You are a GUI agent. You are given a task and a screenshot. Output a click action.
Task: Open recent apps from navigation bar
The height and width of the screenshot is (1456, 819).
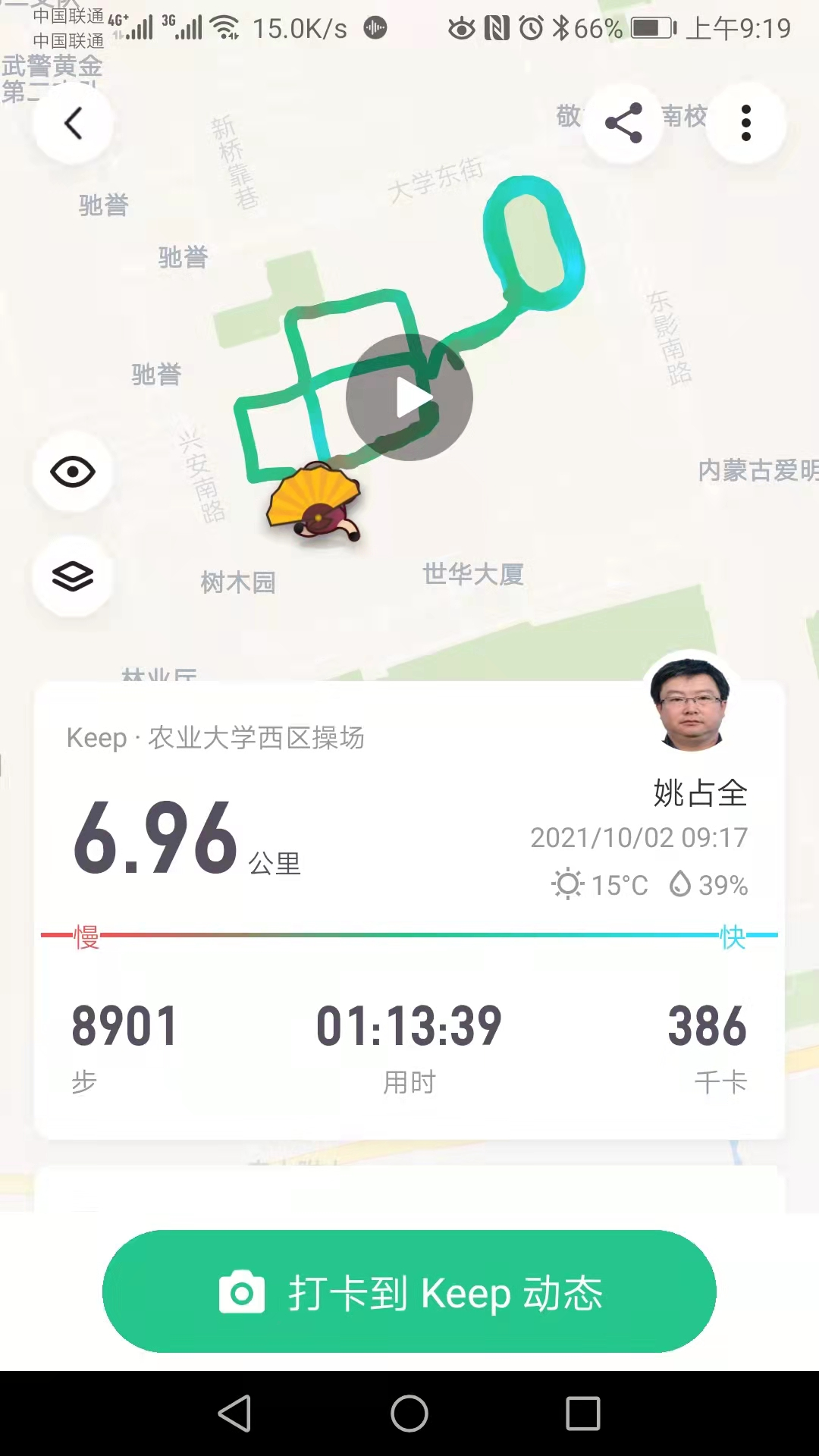click(582, 1414)
